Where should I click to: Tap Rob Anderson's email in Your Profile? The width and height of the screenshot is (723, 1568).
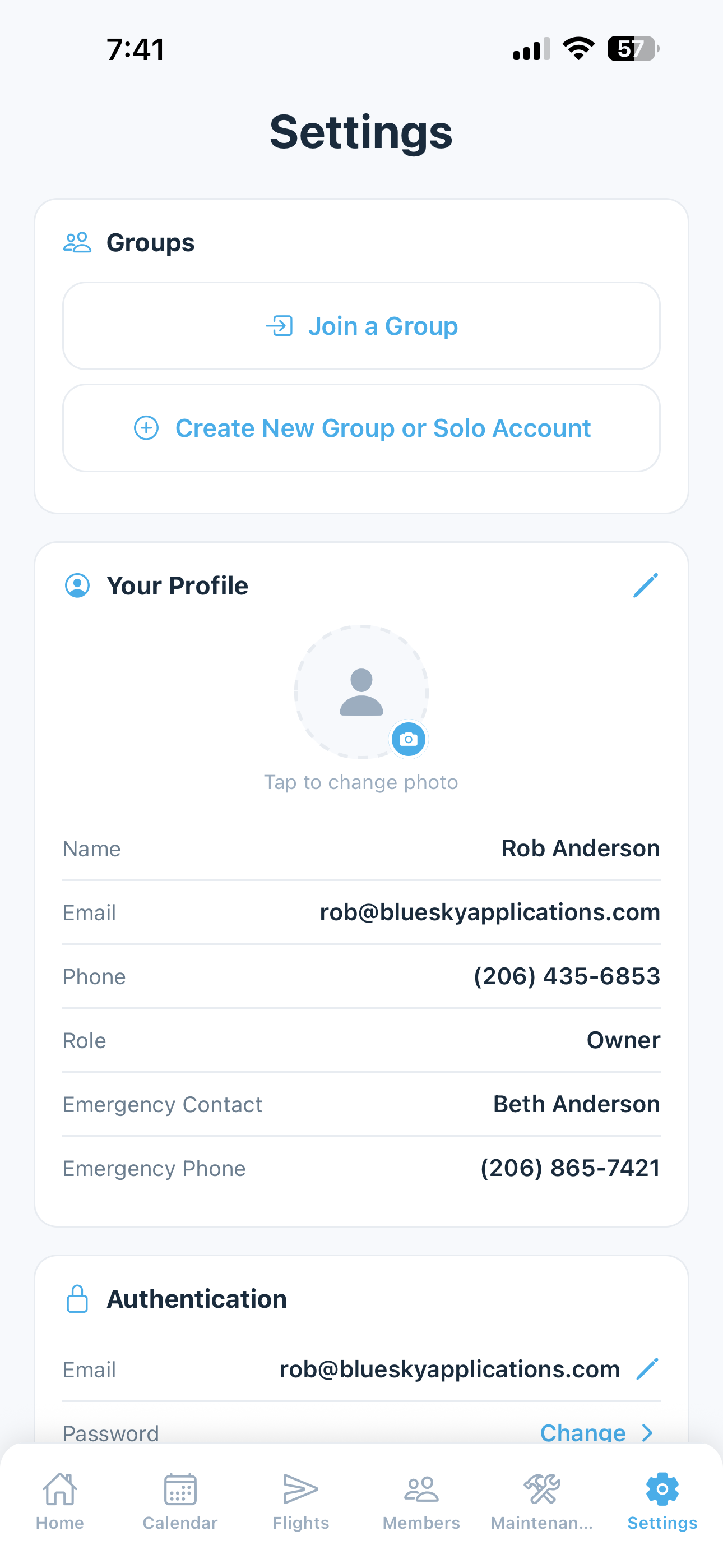(490, 912)
